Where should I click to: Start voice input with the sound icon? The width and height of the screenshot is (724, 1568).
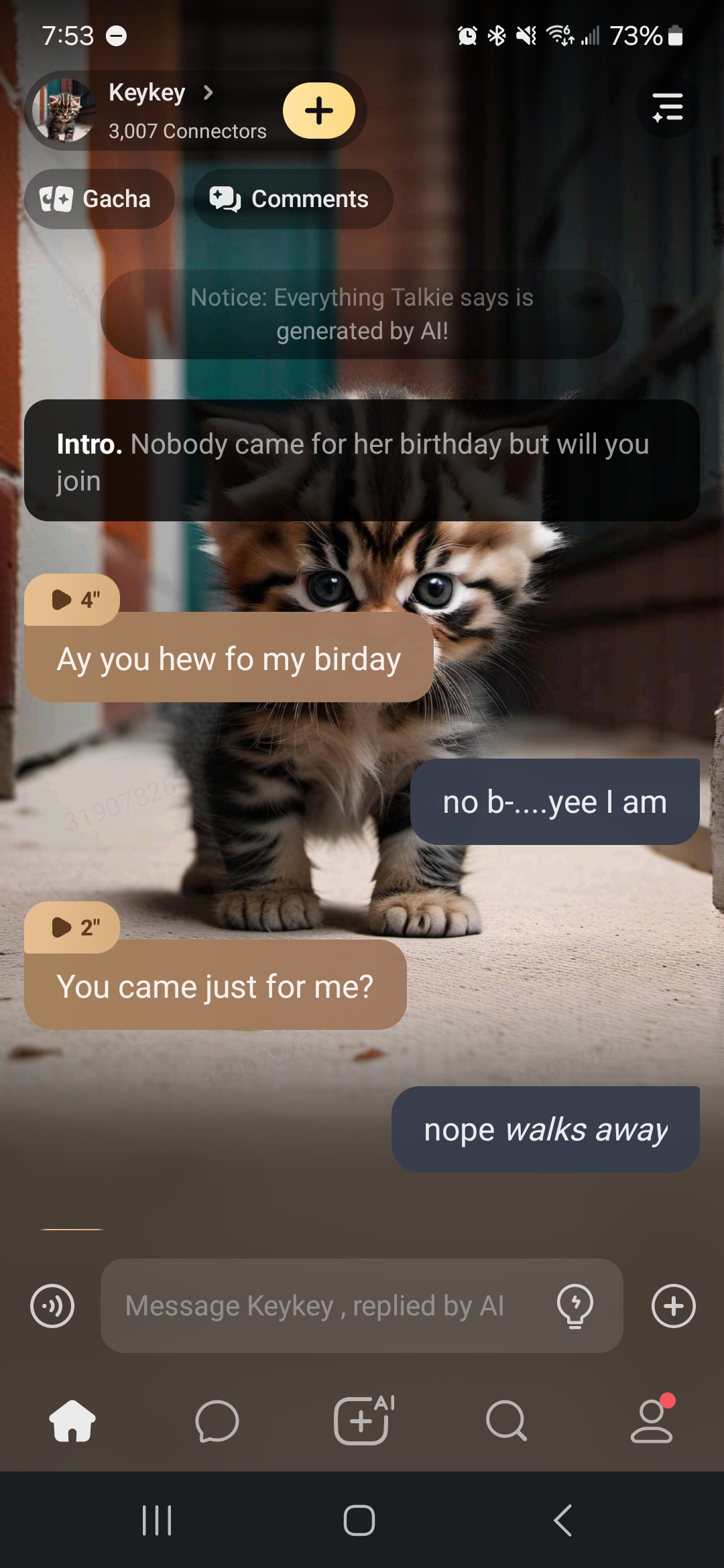point(52,1305)
